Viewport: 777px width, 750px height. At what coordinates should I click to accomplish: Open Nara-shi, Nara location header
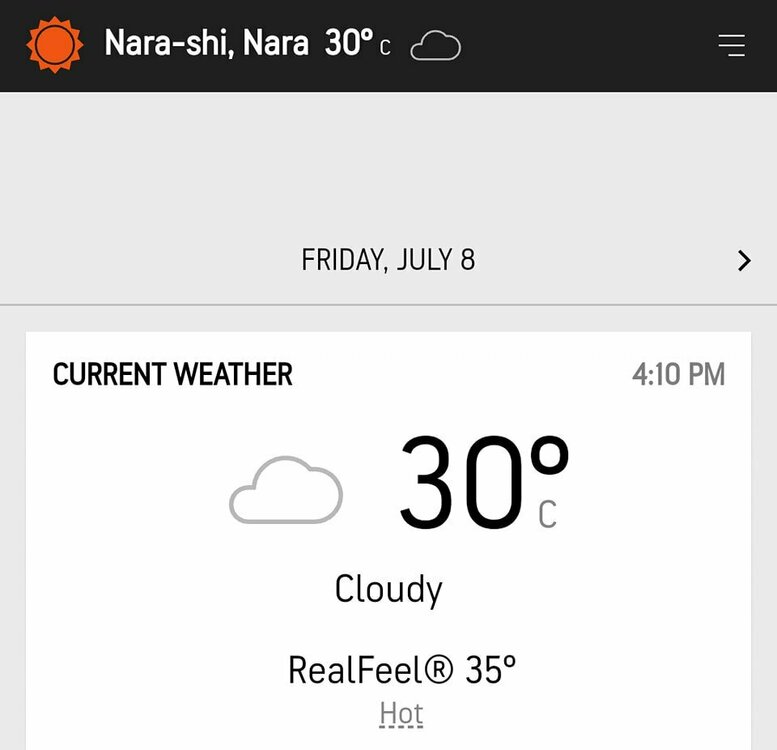click(206, 44)
